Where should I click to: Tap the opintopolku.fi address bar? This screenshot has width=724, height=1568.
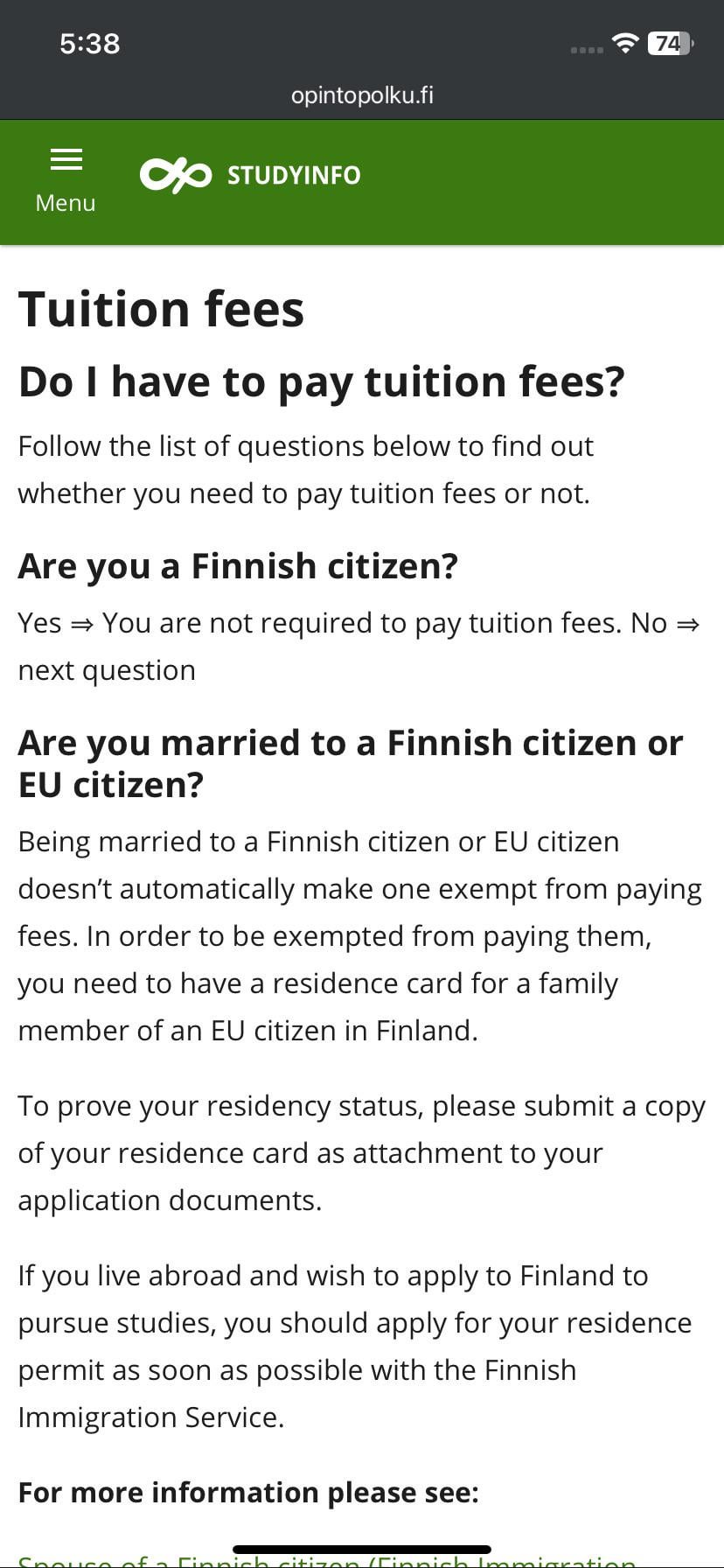[362, 94]
